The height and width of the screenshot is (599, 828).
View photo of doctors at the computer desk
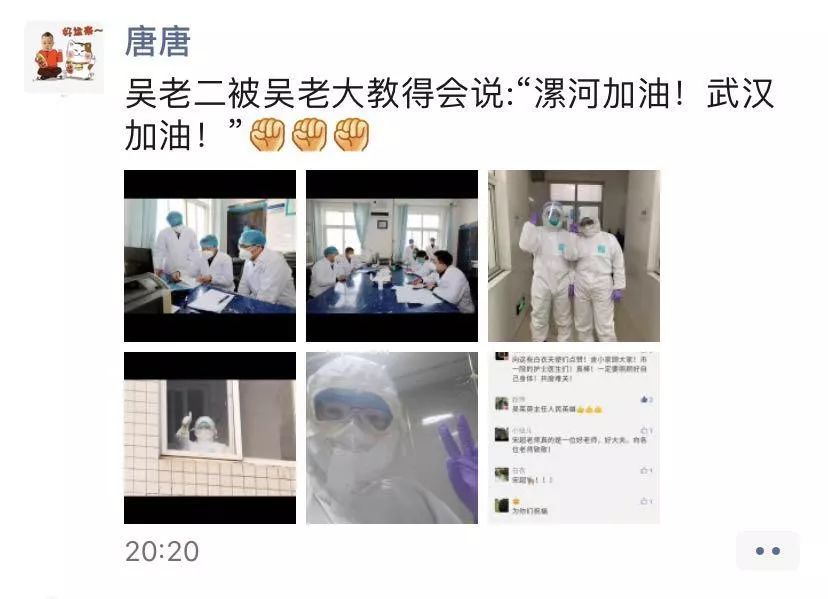coord(210,256)
